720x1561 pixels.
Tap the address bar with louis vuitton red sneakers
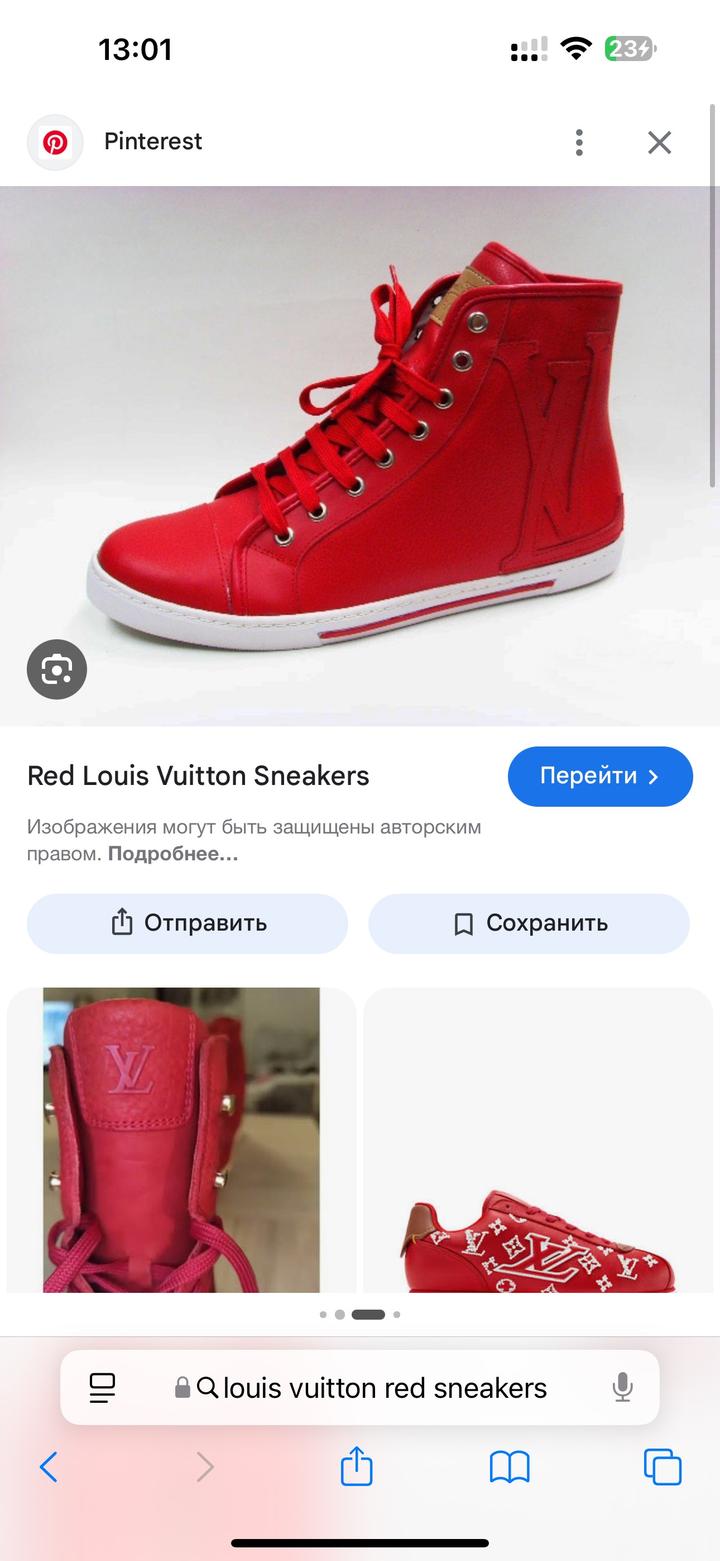pos(384,1388)
